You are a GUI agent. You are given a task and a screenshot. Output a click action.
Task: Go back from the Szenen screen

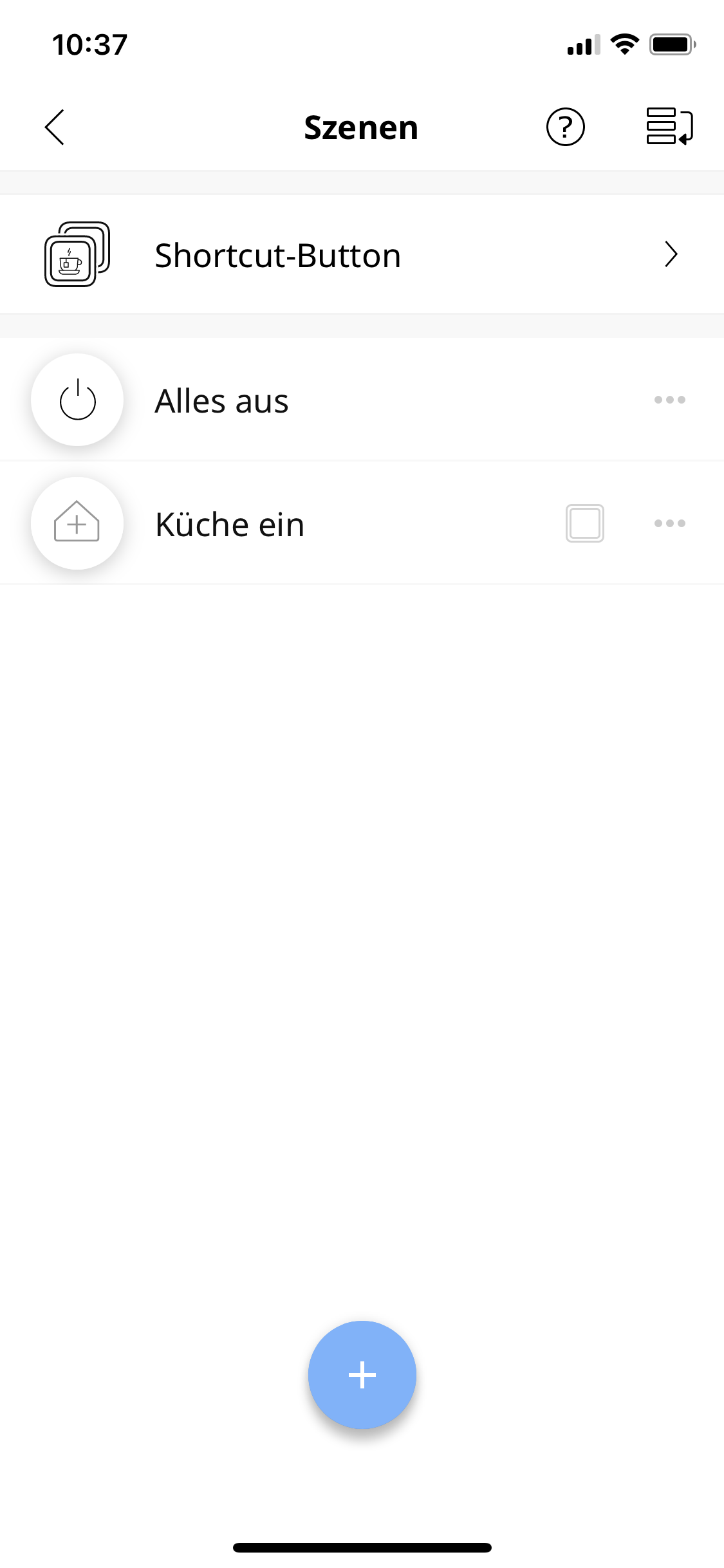(55, 127)
